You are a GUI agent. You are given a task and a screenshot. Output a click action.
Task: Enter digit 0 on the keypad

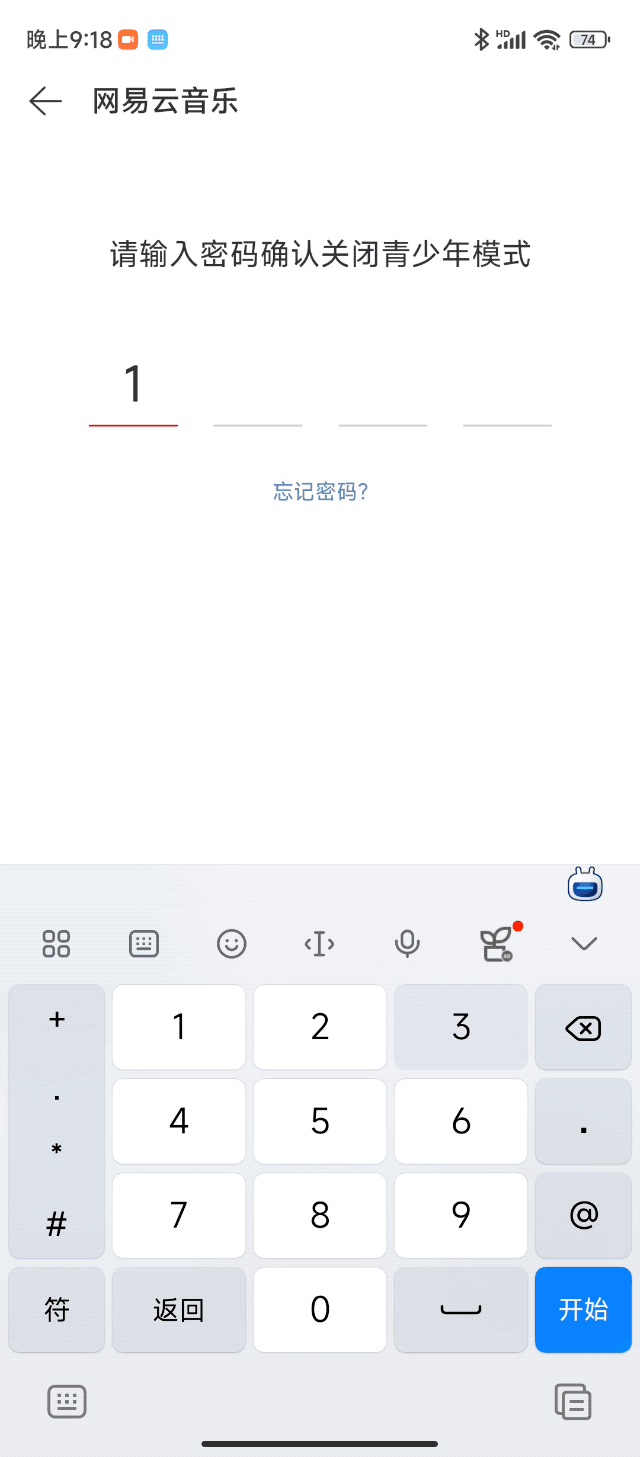pyautogui.click(x=320, y=1309)
